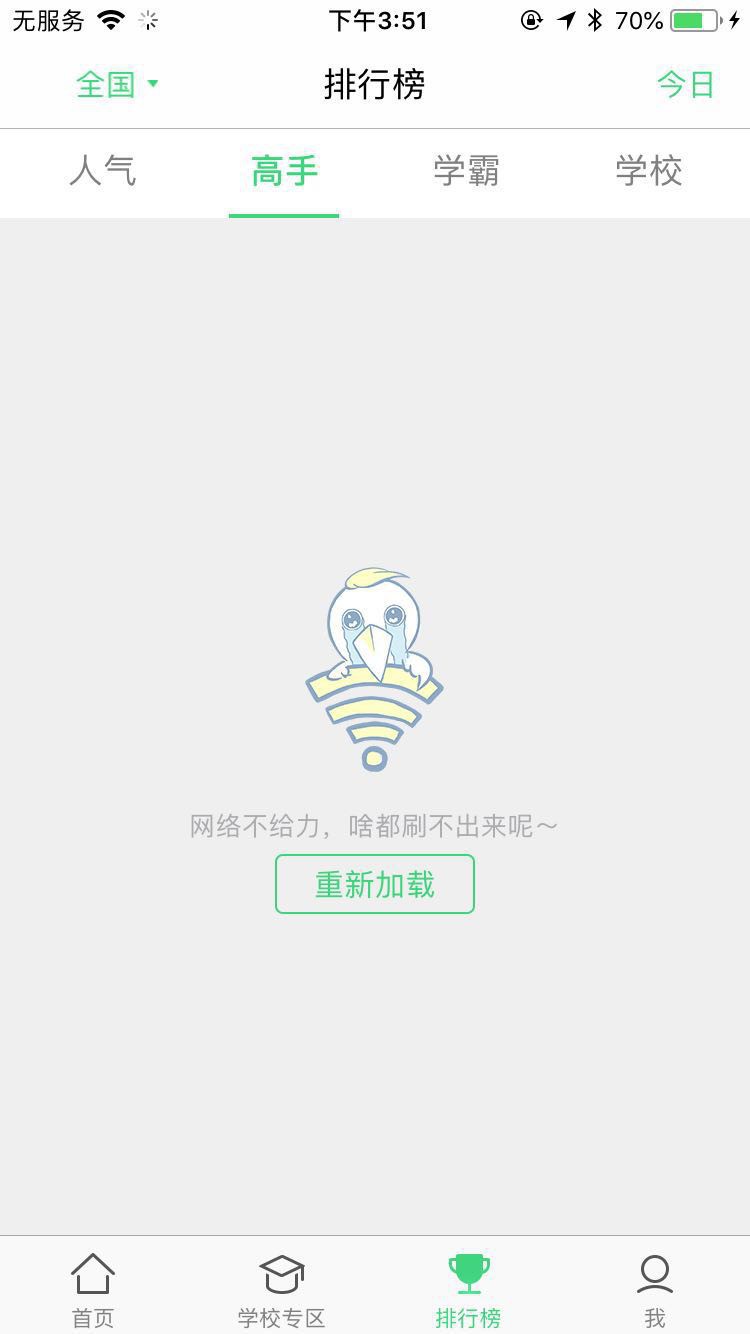Tap 排行榜 in the bottom bar
The width and height of the screenshot is (750, 1334).
coord(468,1290)
